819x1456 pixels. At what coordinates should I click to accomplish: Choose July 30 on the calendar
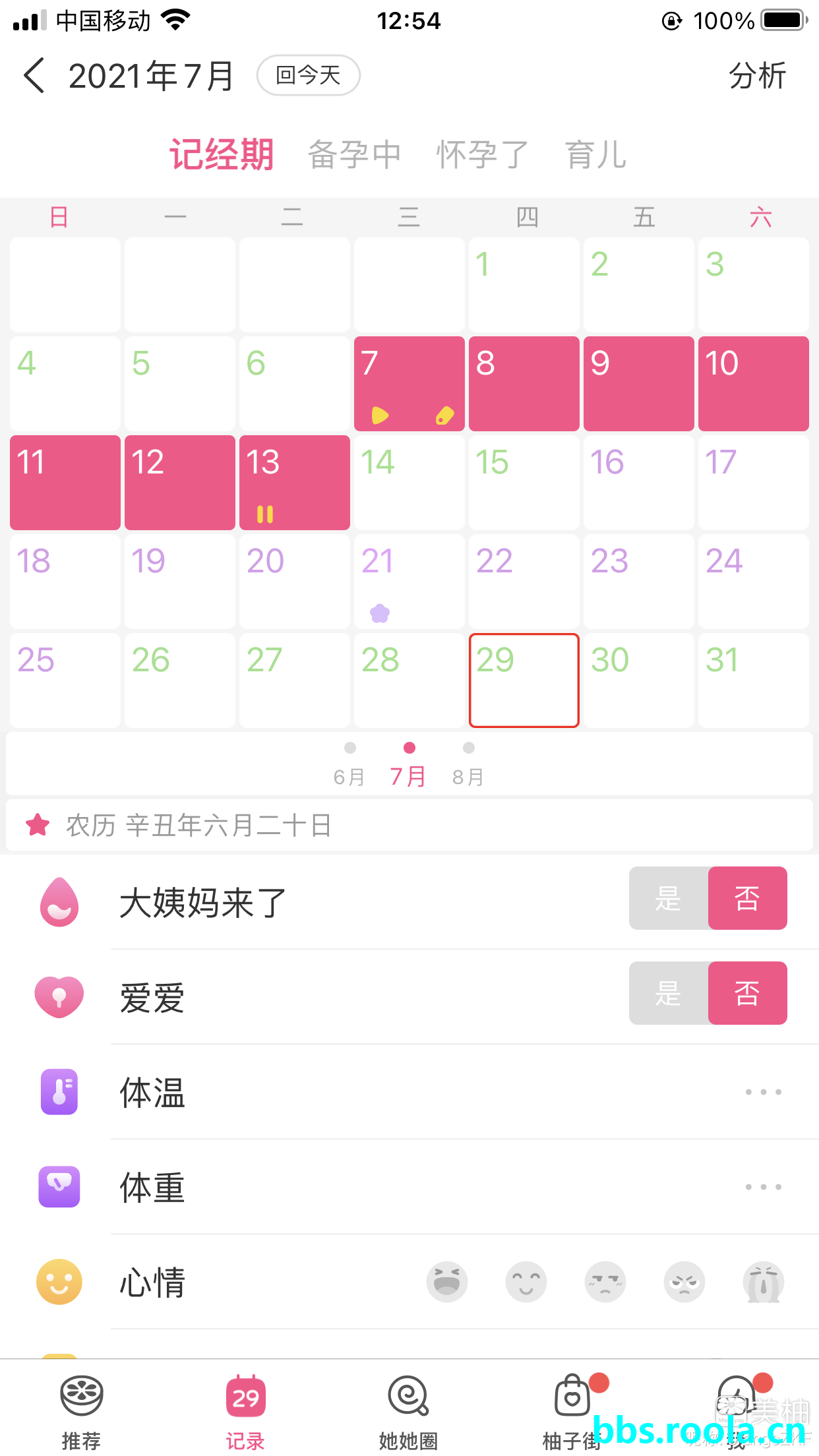[x=638, y=681]
